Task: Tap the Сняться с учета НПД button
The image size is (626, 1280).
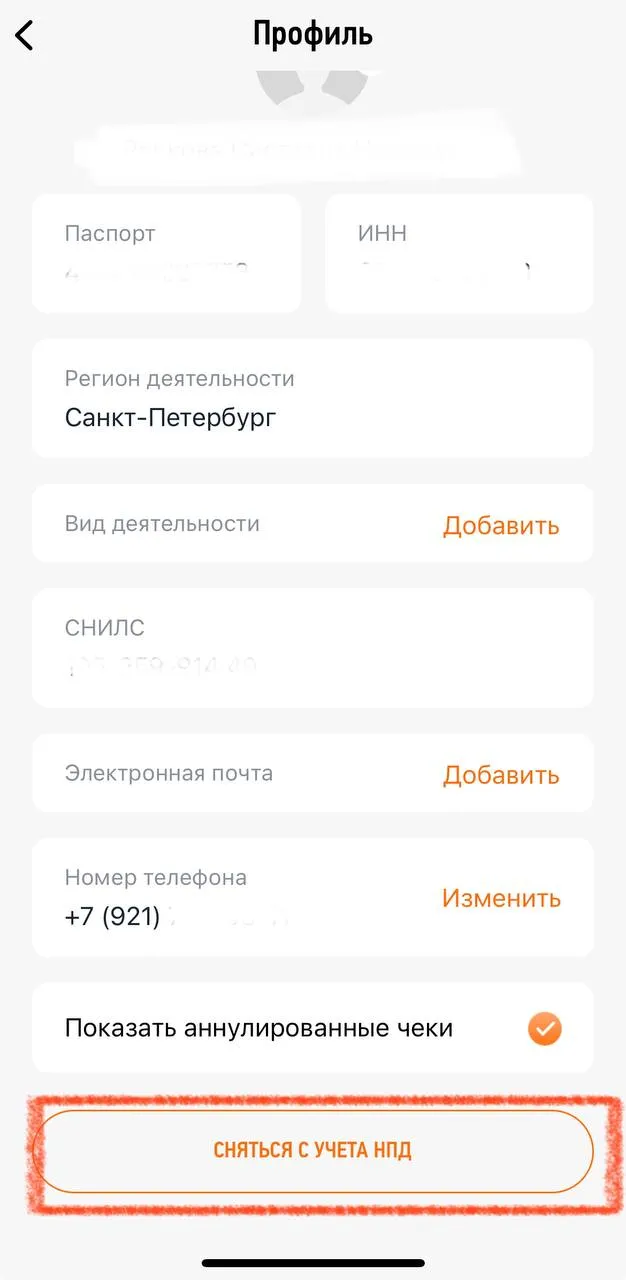Action: (313, 1151)
